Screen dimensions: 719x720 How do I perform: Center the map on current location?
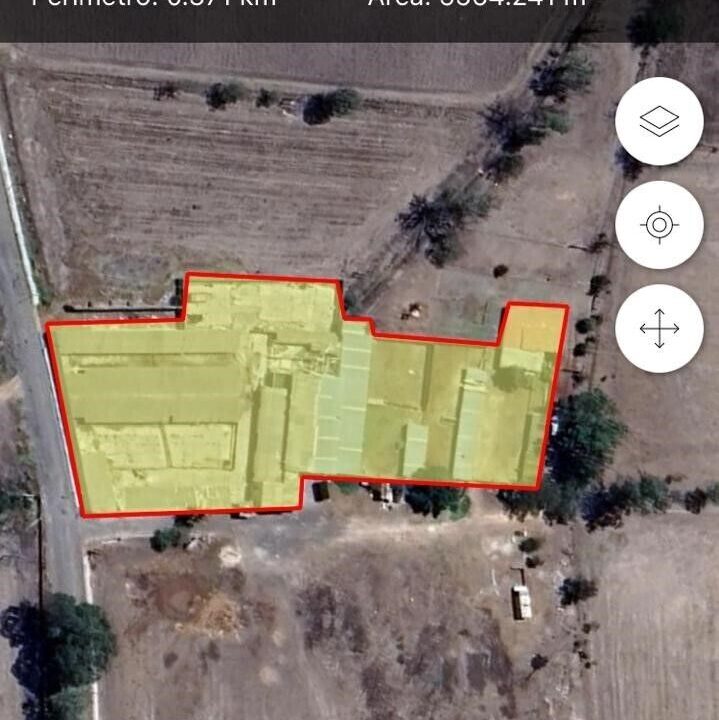(659, 225)
